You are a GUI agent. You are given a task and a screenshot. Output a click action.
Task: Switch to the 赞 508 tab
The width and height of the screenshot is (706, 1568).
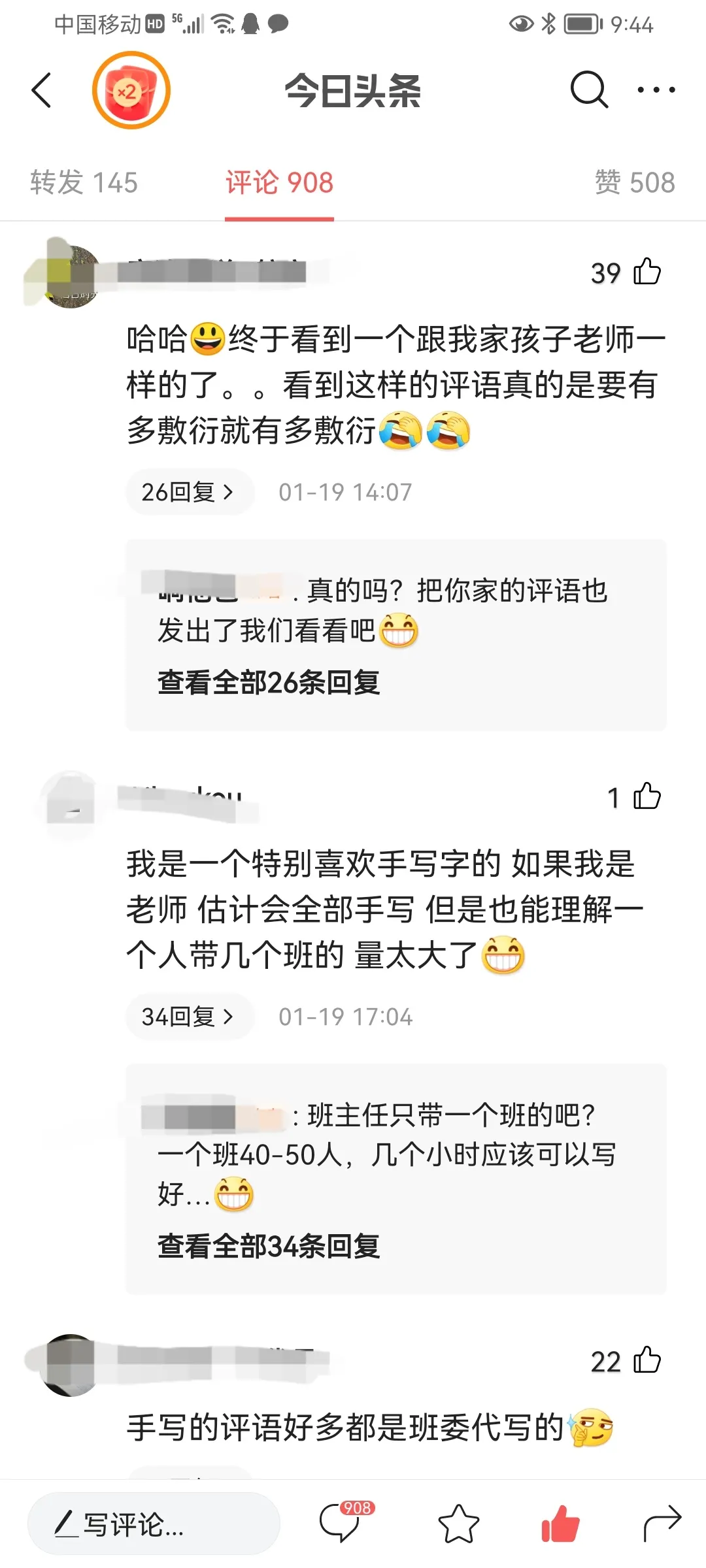coord(634,182)
